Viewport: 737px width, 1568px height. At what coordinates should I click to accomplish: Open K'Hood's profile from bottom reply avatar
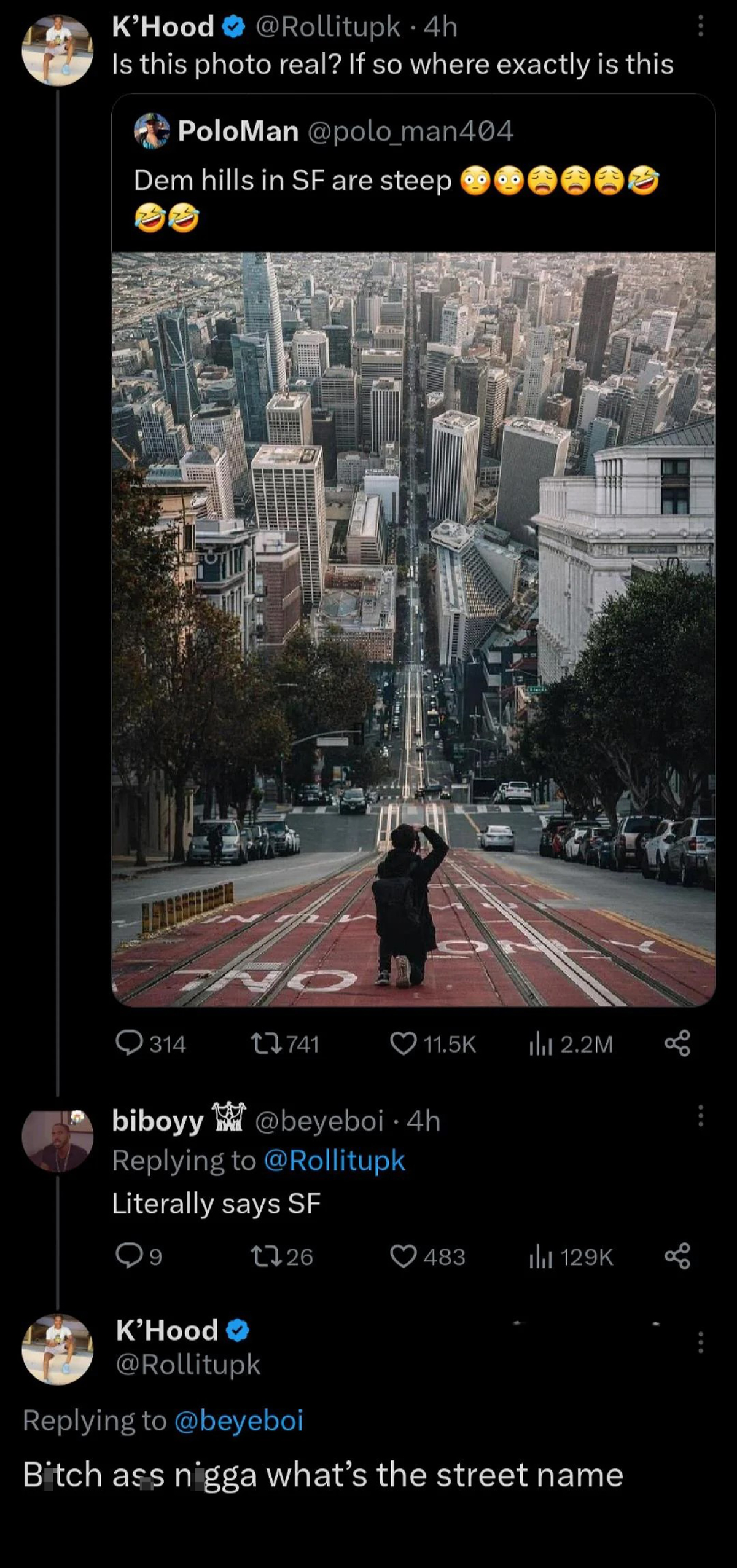57,1349
